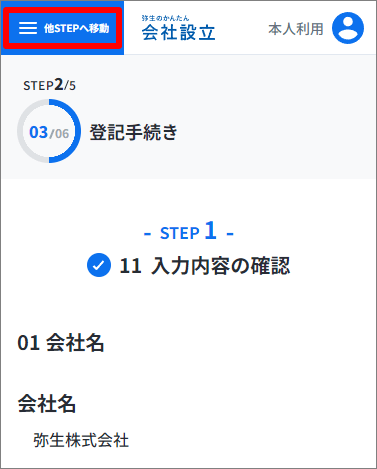Open the 本人利用 user profile icon
The image size is (377, 469).
coord(348,28)
